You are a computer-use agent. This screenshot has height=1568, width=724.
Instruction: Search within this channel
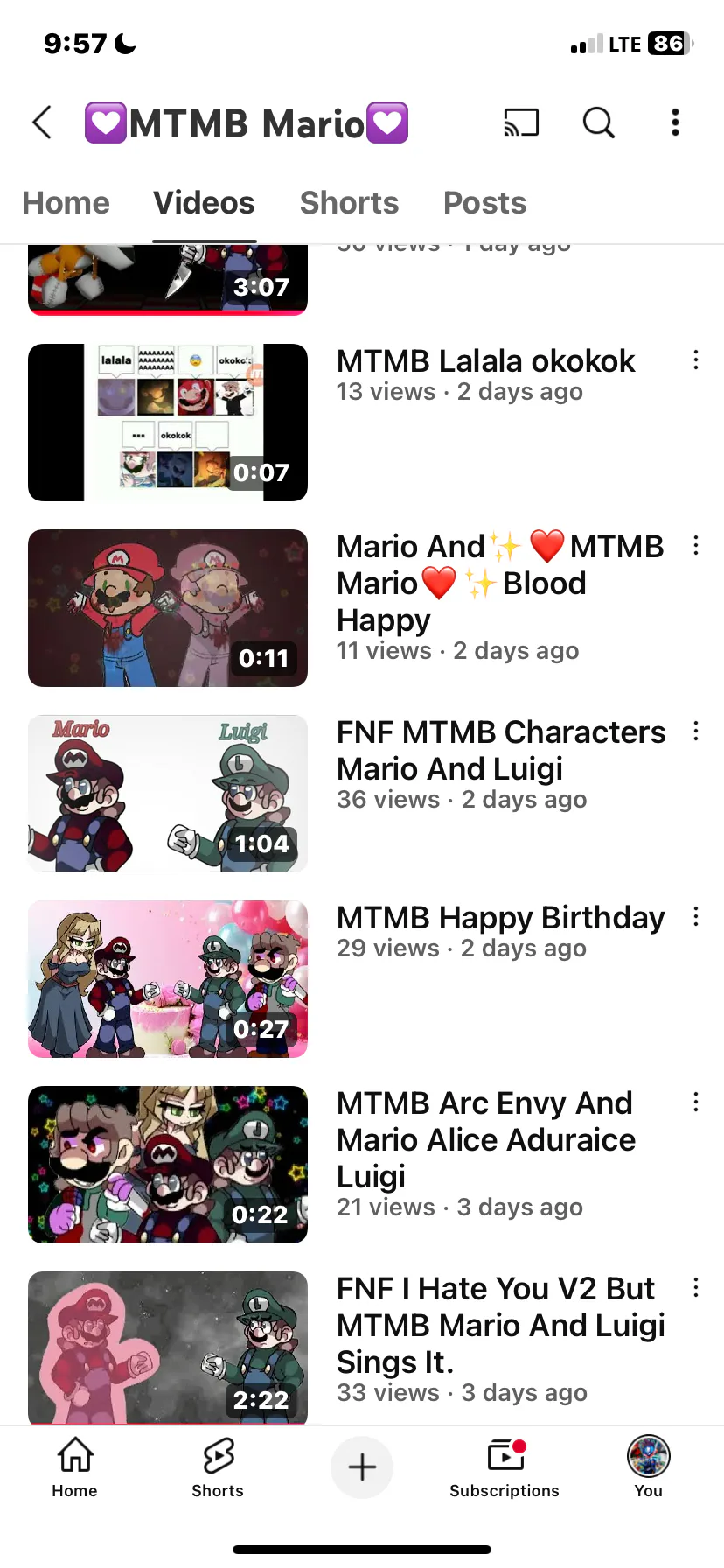[x=599, y=122]
